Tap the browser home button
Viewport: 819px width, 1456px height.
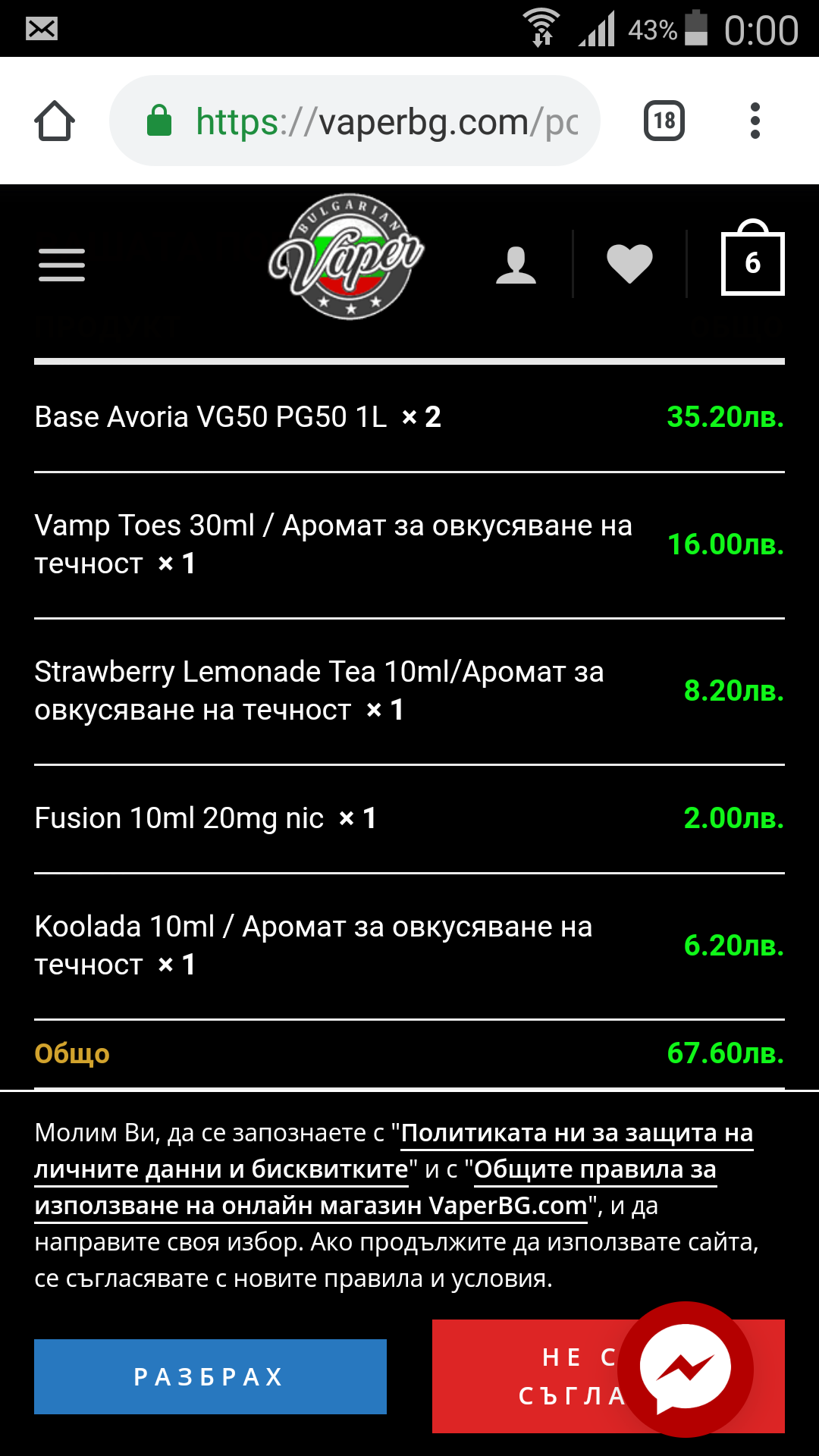(x=55, y=121)
